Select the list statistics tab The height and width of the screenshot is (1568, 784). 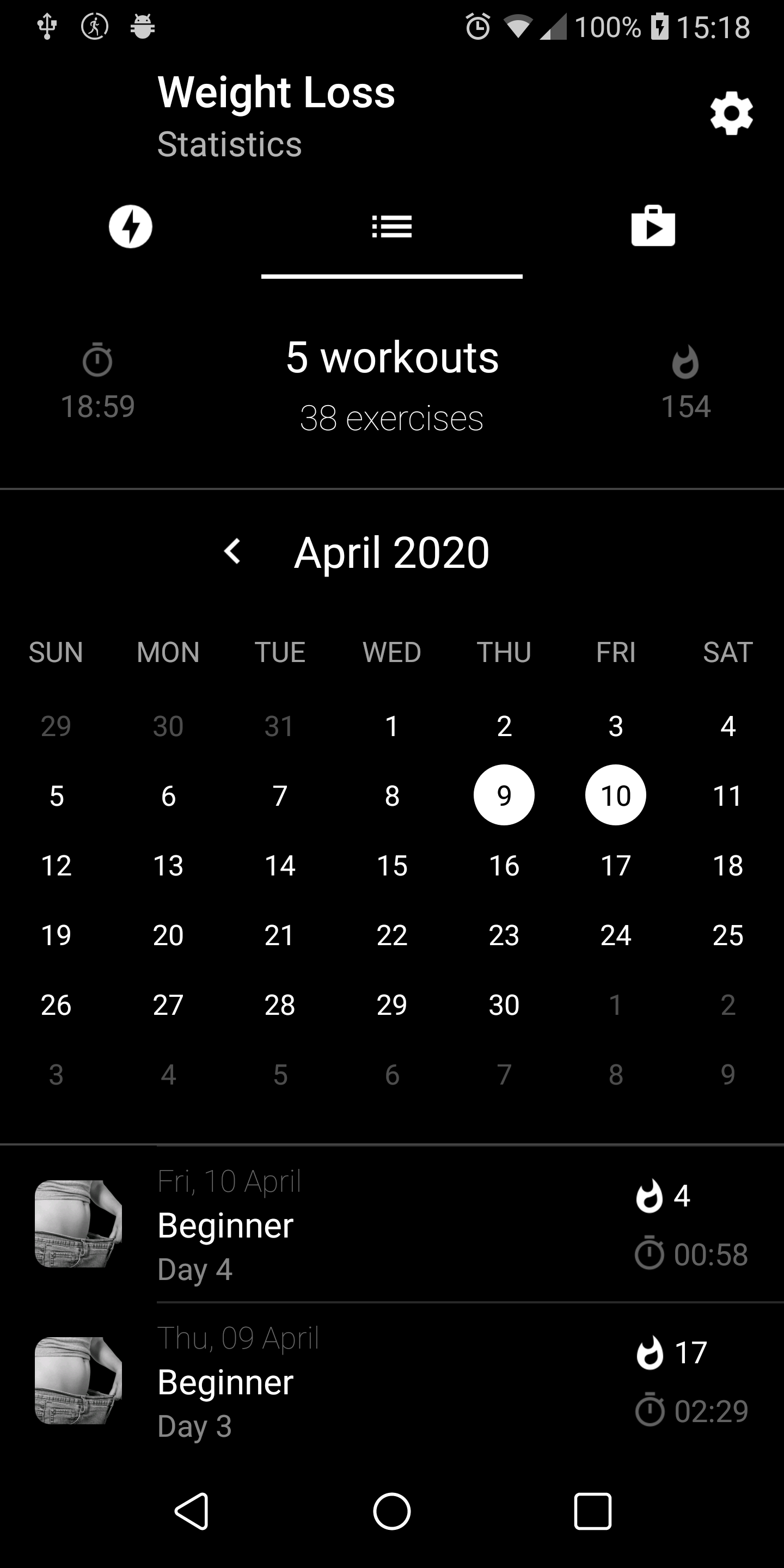[x=392, y=227]
